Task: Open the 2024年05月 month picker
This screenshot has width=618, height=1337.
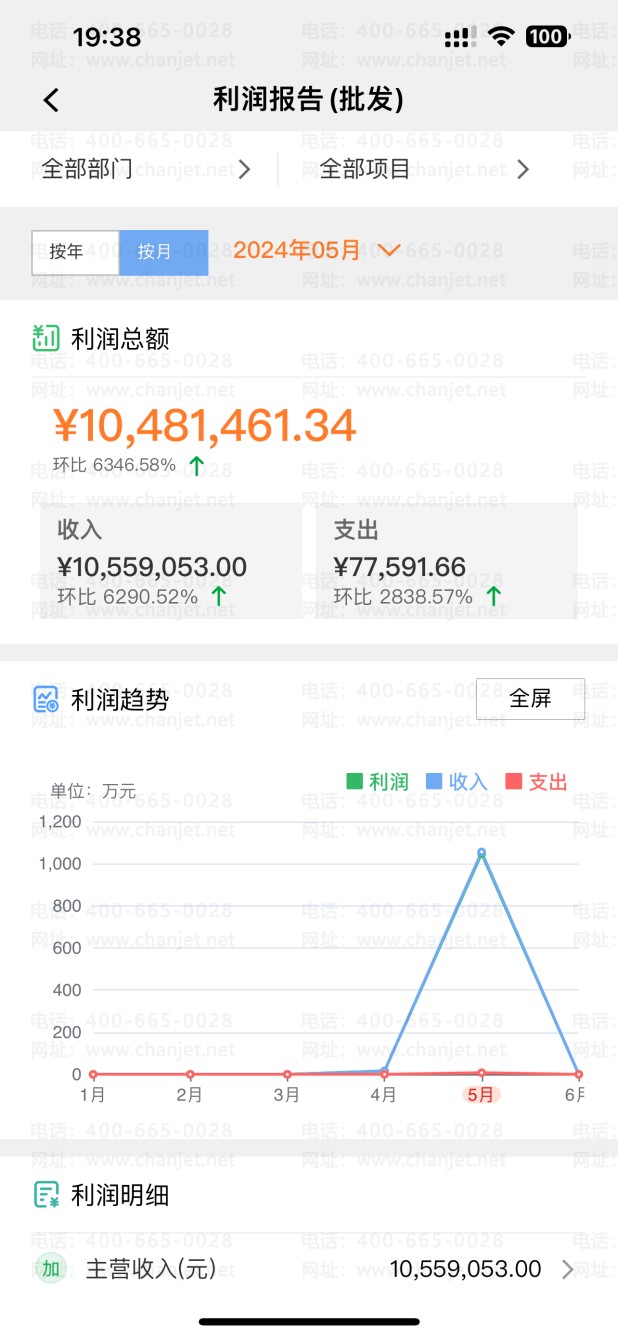Action: coord(317,250)
